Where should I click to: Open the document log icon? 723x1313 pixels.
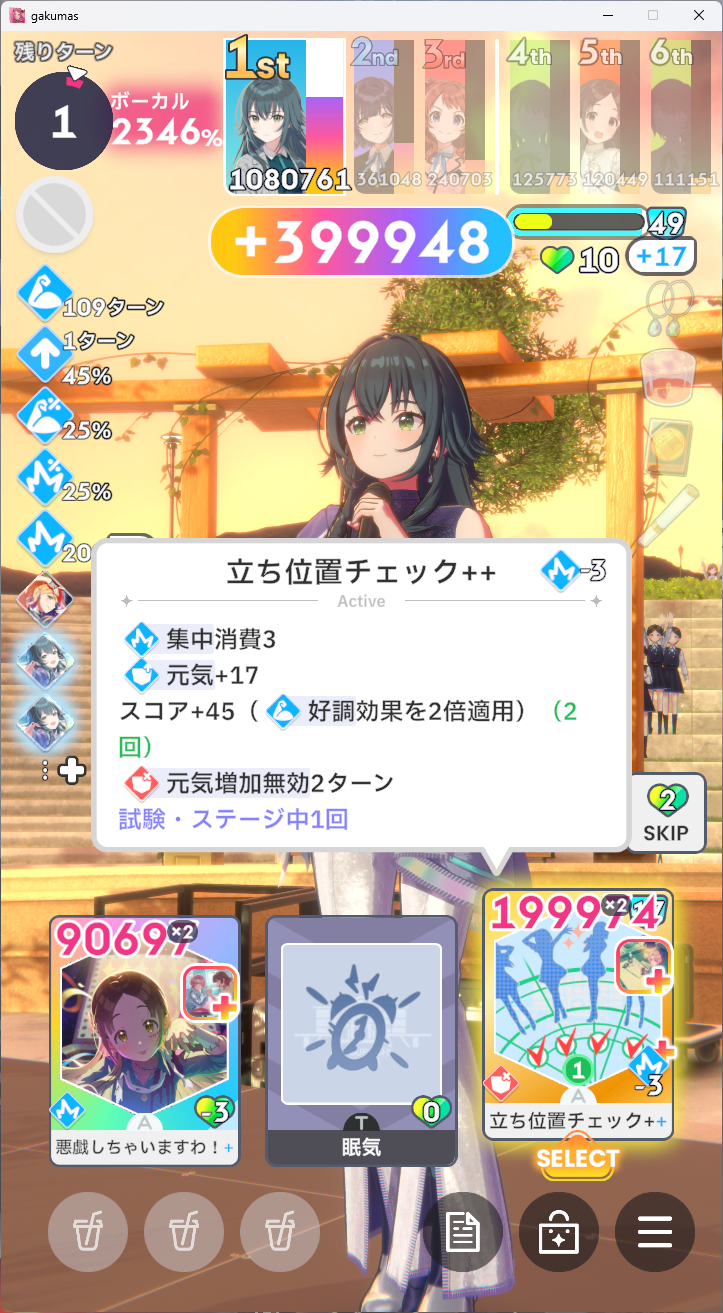click(462, 1232)
